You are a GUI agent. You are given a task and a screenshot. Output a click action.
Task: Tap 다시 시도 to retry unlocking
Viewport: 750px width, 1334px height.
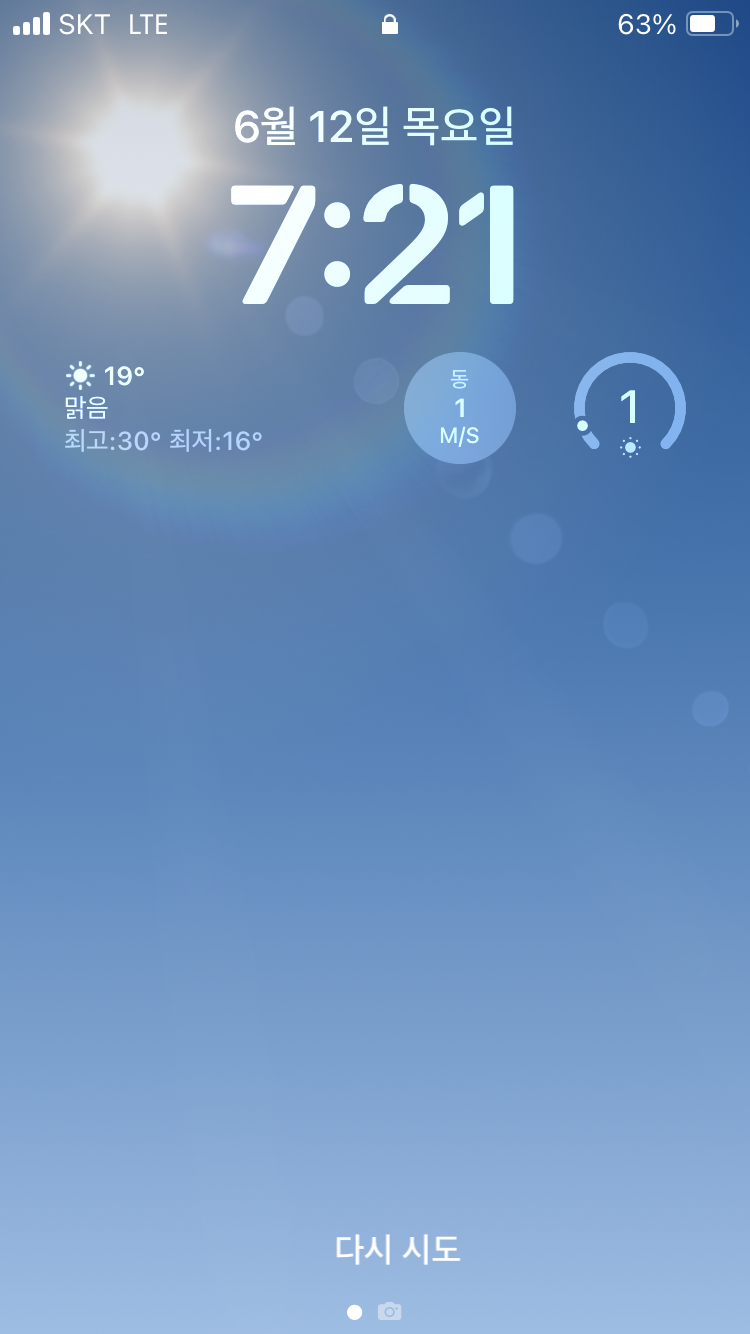pyautogui.click(x=397, y=1249)
